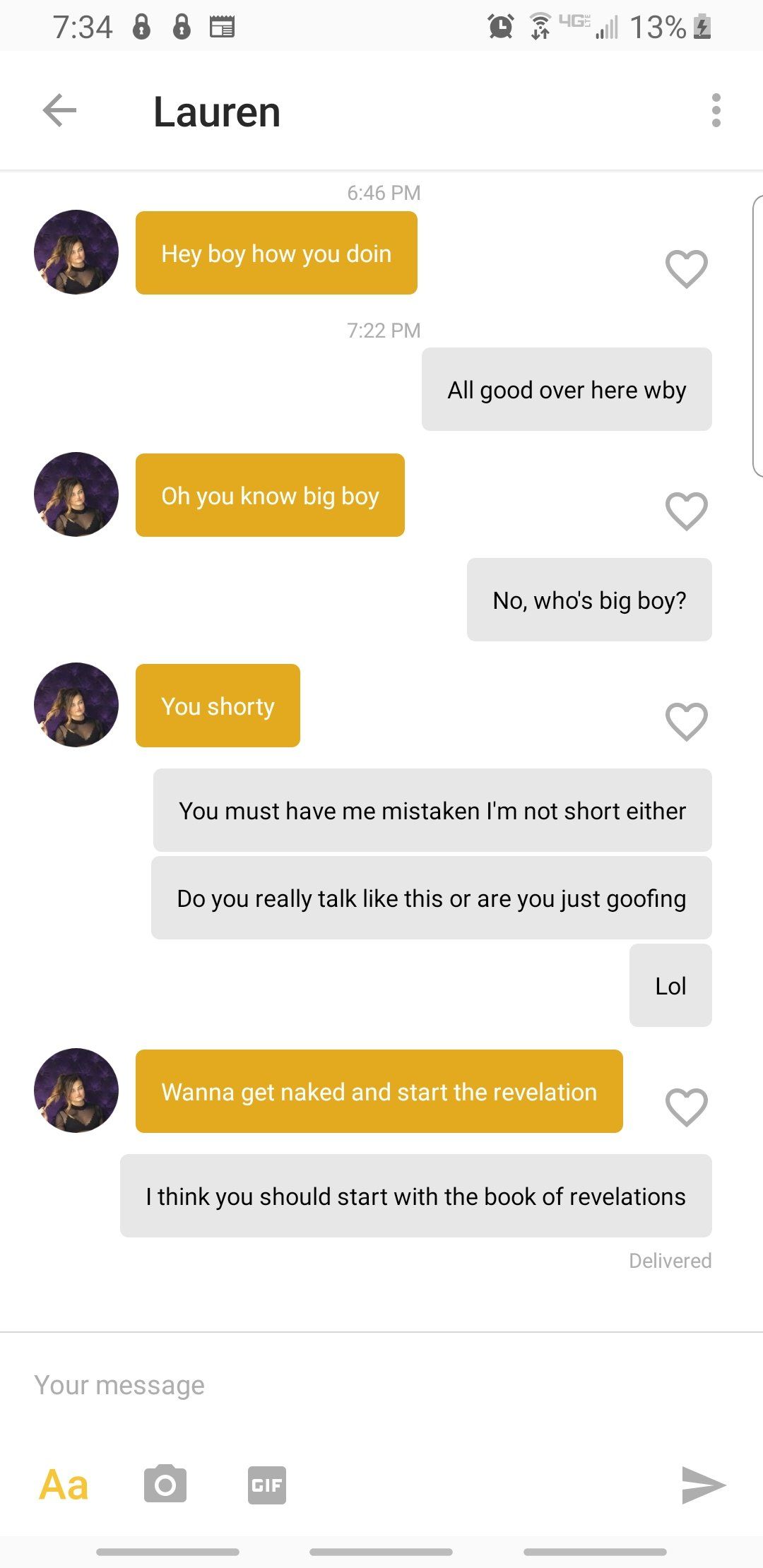This screenshot has width=763, height=1568.
Task: Select the Aa text input option
Action: 64,1485
